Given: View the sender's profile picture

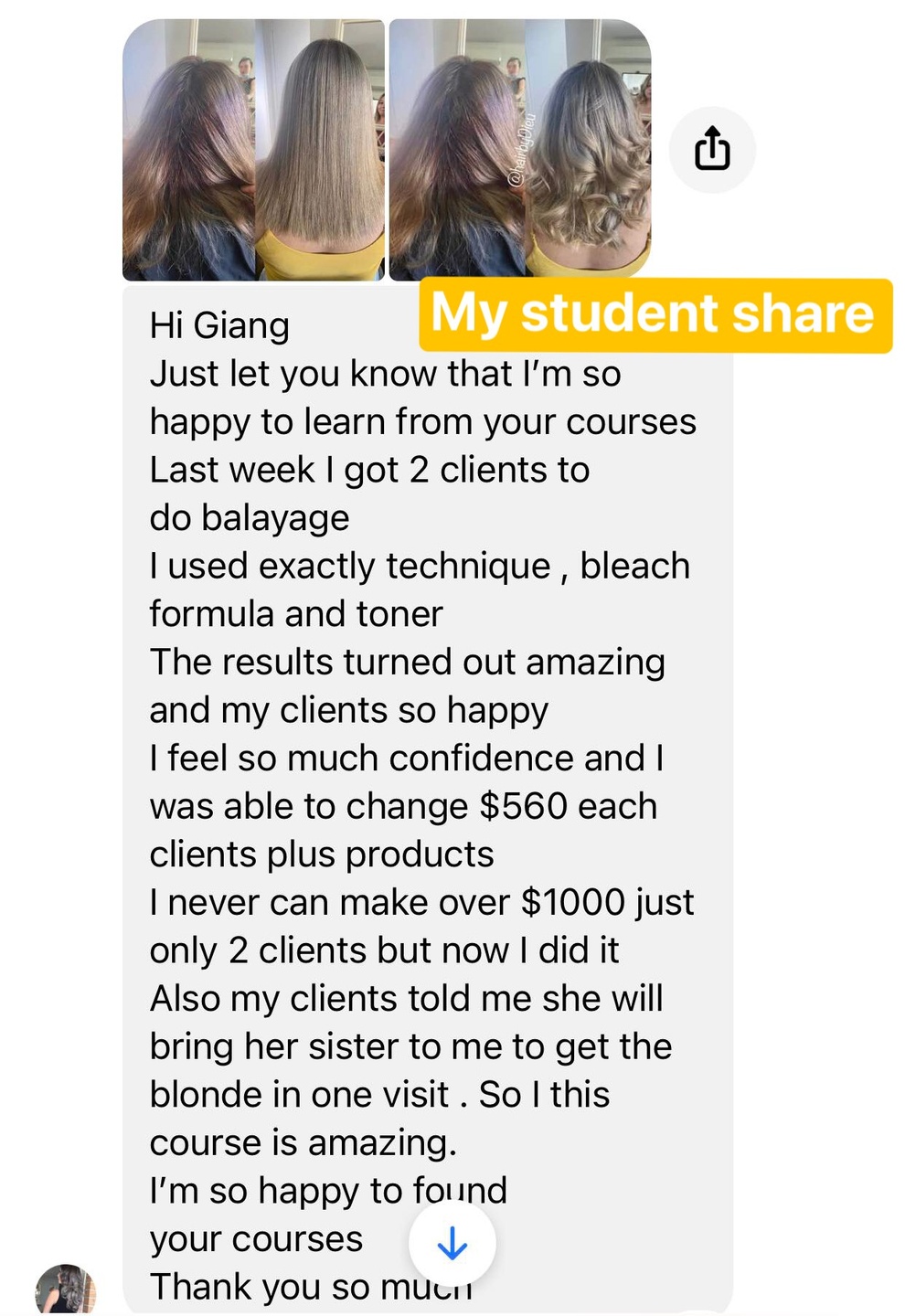Looking at the screenshot, I should click(65, 1290).
